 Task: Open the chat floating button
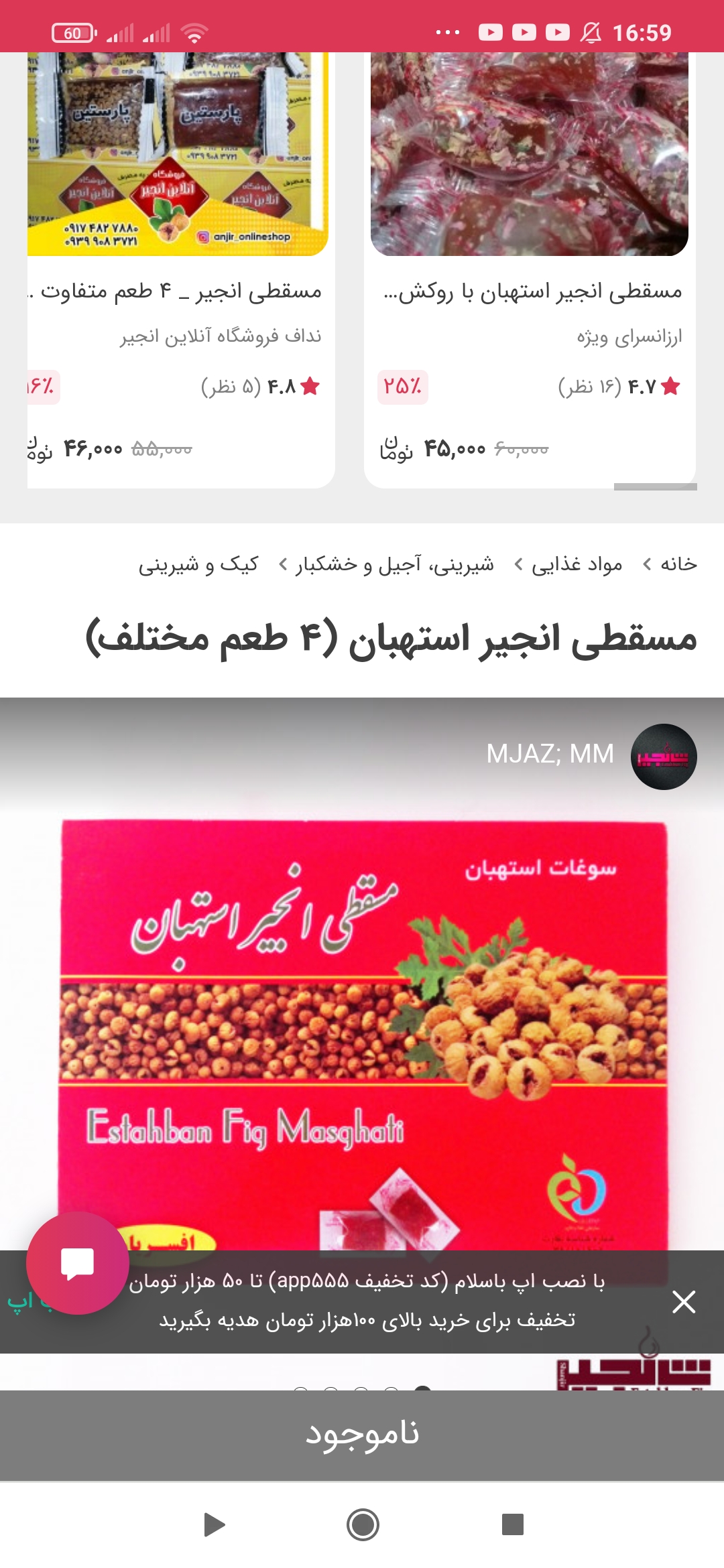pyautogui.click(x=78, y=1263)
